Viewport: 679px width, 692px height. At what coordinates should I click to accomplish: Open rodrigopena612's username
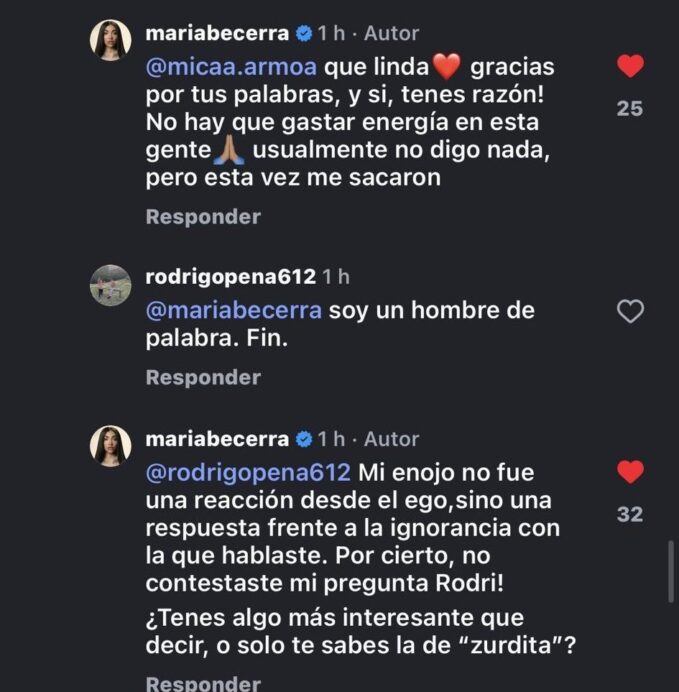[231, 276]
